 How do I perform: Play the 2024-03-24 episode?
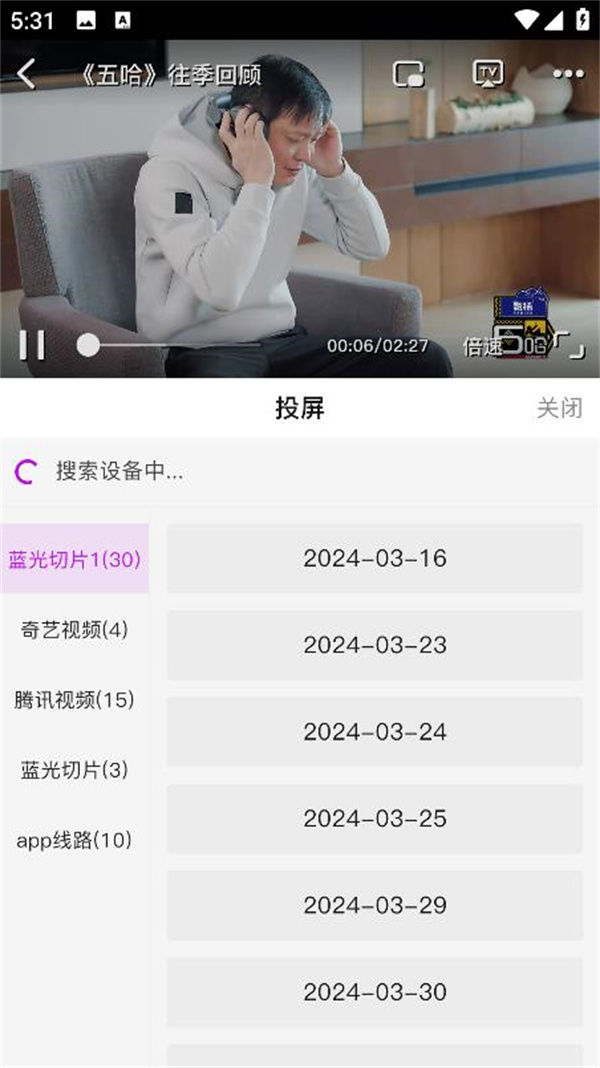tap(375, 732)
